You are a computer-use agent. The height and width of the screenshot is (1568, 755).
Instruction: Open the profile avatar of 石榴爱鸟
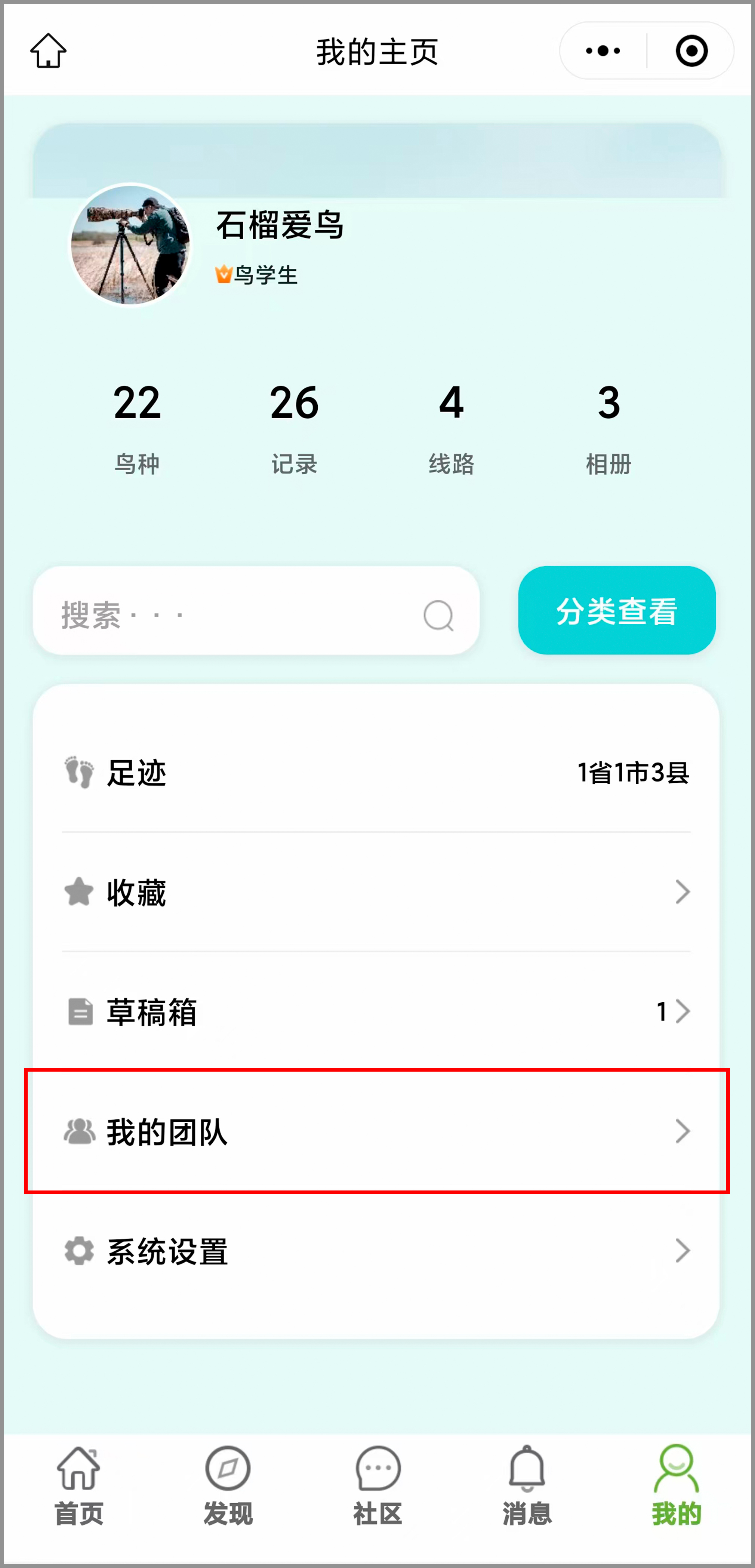pyautogui.click(x=130, y=245)
